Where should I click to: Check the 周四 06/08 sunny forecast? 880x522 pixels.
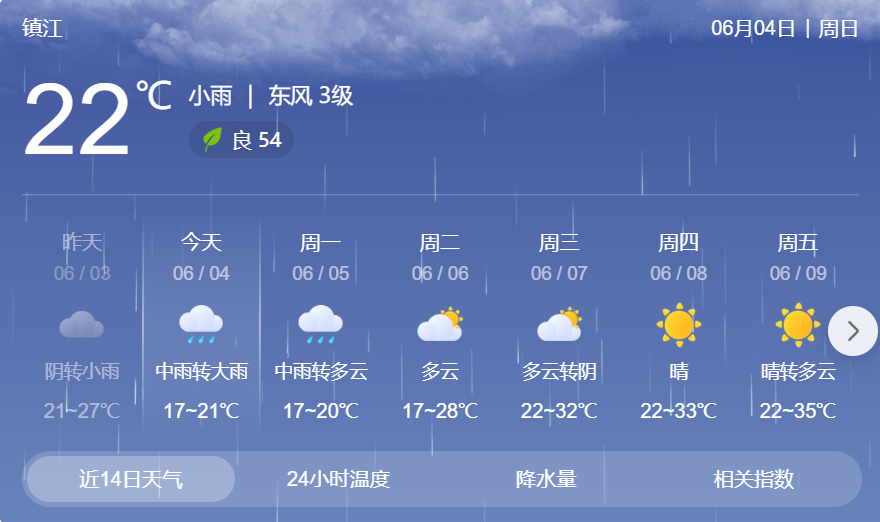click(x=679, y=326)
